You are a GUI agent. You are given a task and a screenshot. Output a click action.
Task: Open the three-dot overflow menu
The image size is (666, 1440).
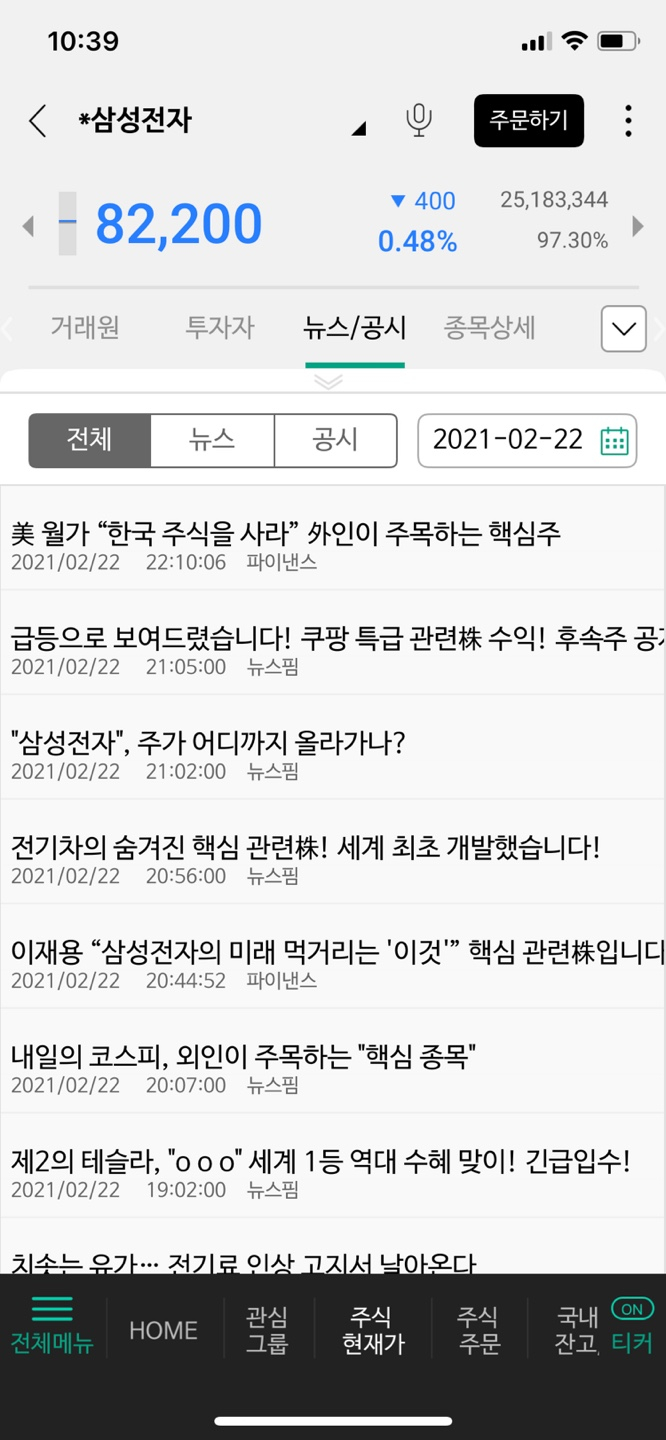click(628, 121)
